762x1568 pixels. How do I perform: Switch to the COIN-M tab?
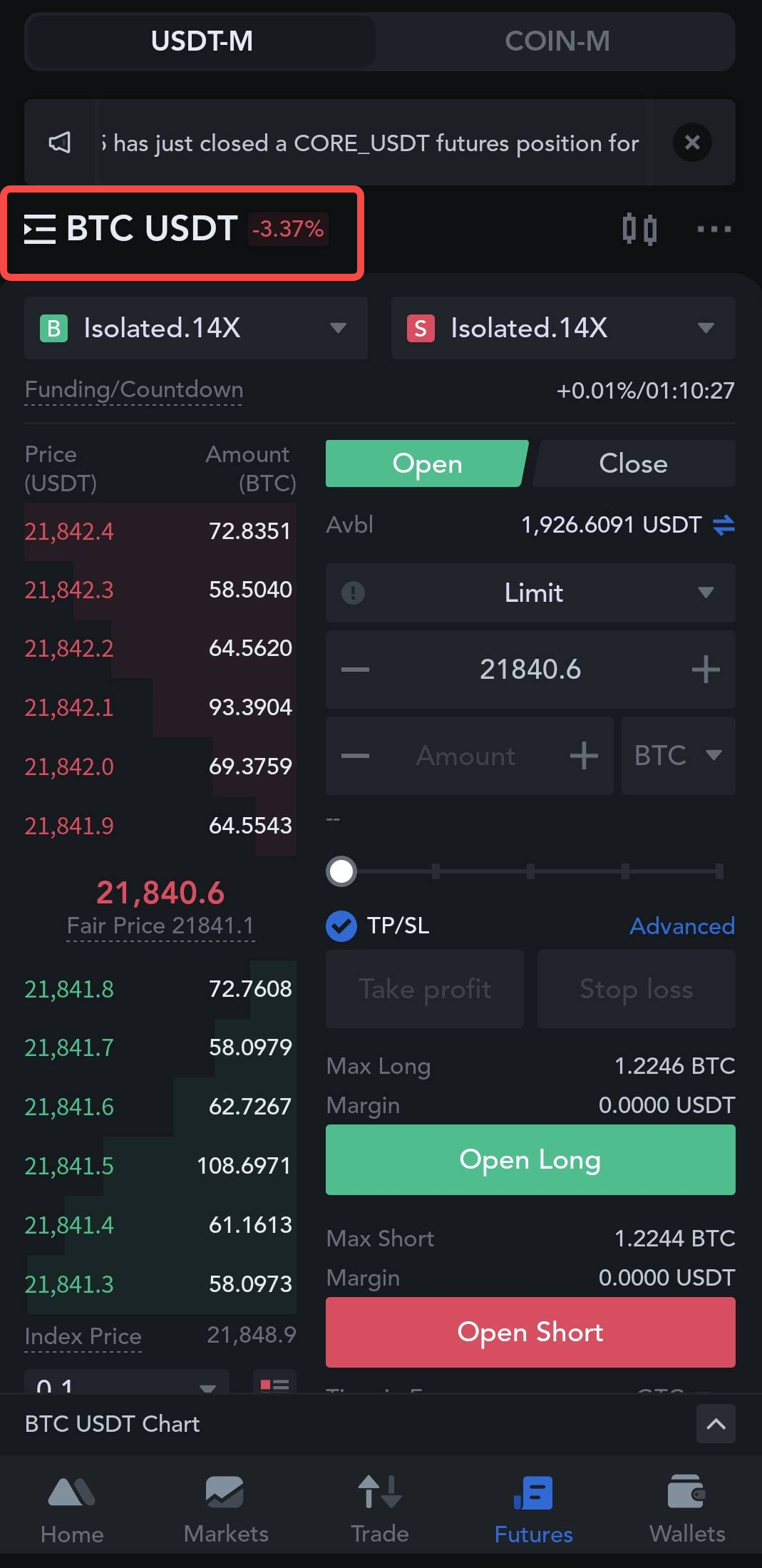click(557, 41)
